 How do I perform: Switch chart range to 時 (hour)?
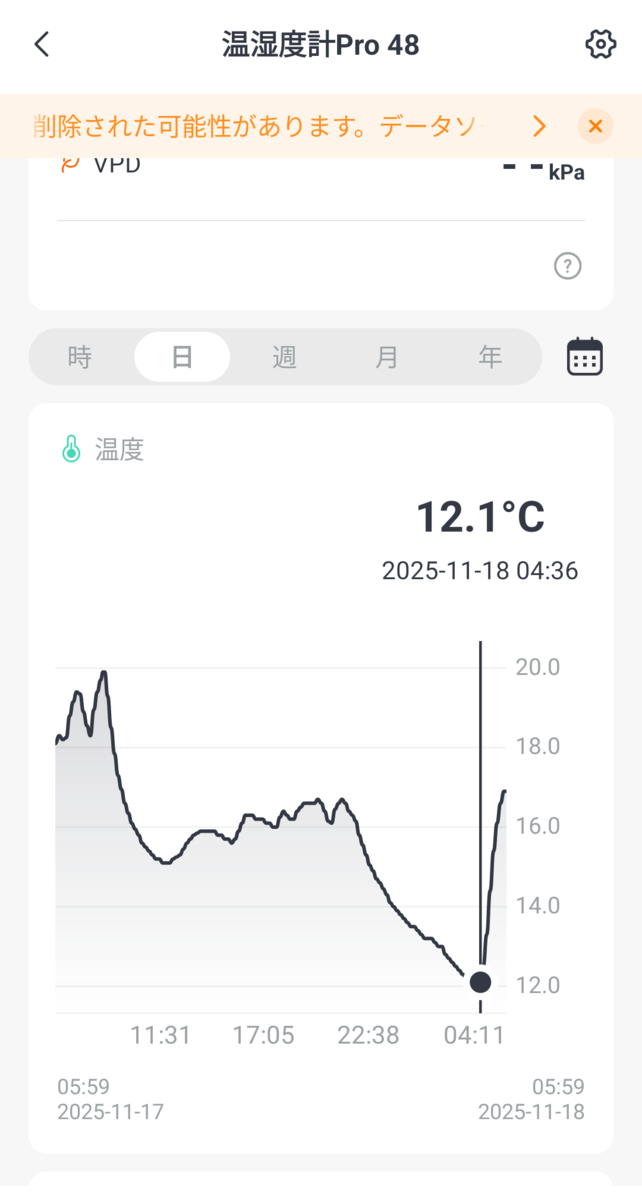pyautogui.click(x=80, y=357)
